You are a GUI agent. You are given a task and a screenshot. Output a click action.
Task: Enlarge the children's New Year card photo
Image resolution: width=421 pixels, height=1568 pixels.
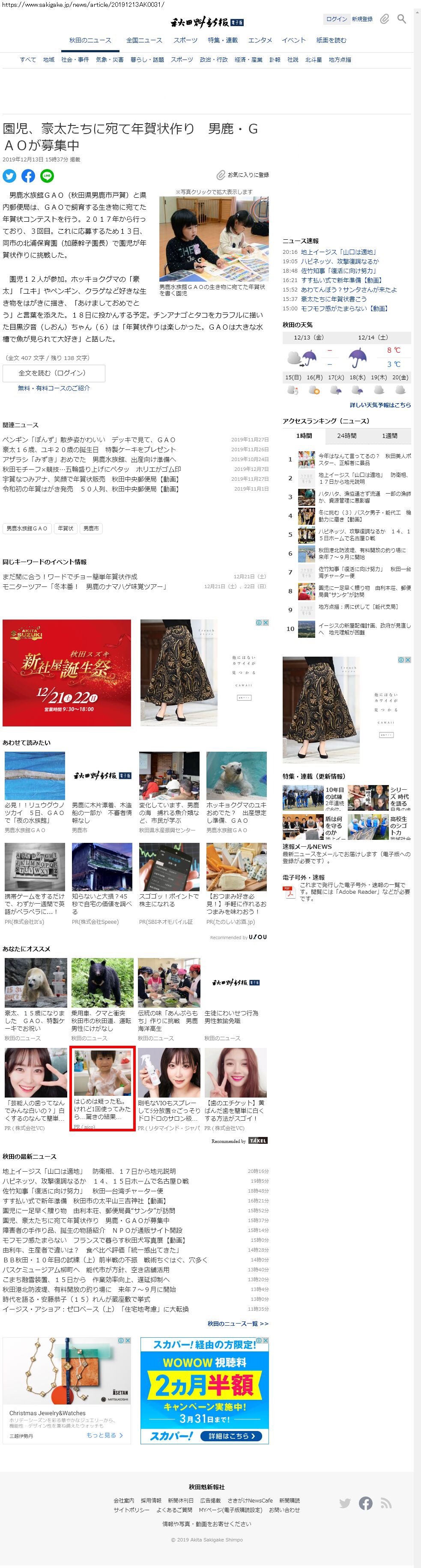tap(213, 238)
